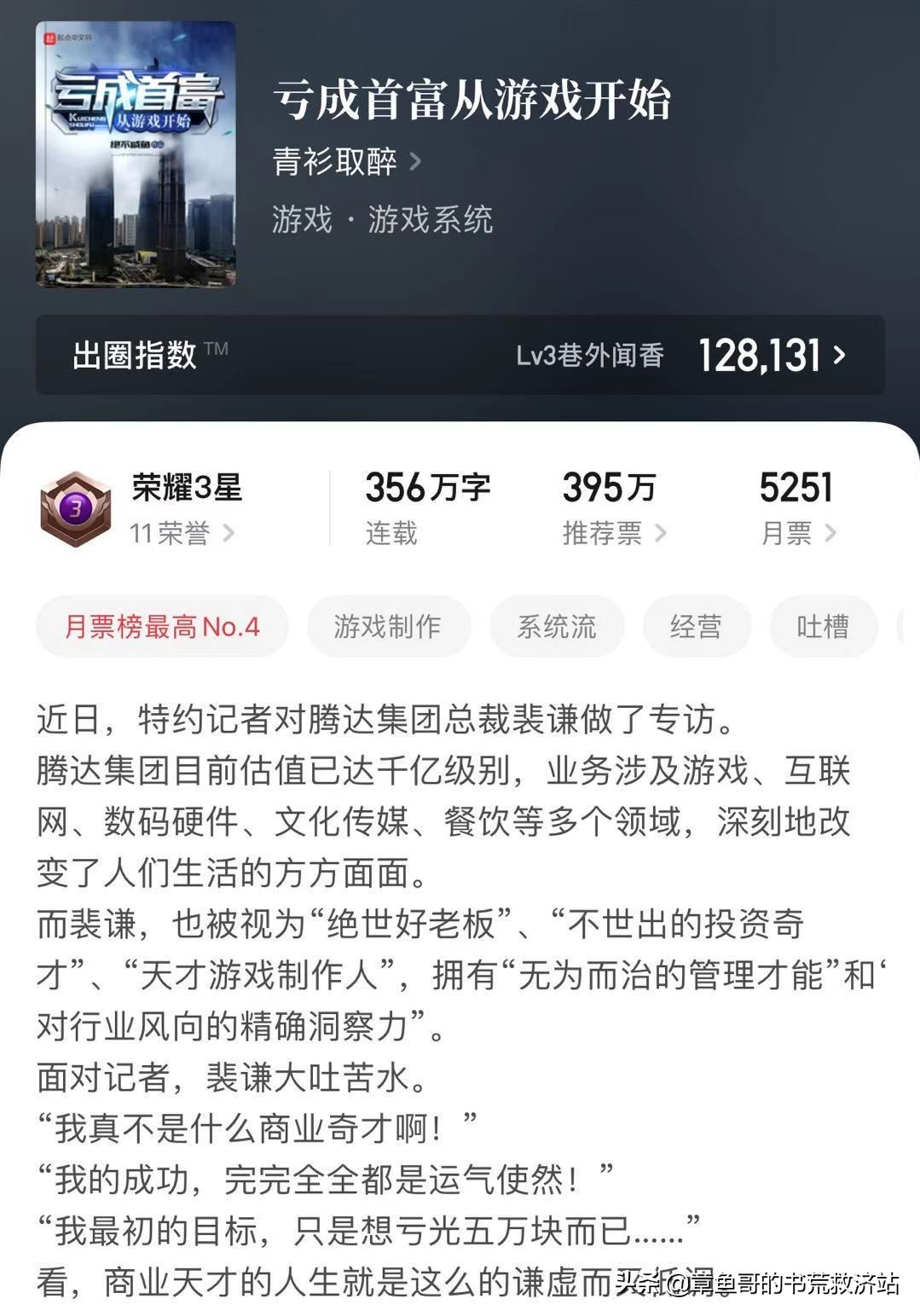Screen dimensions: 920x1316
Task: Select the 游戏制作 tag
Action: click(388, 627)
